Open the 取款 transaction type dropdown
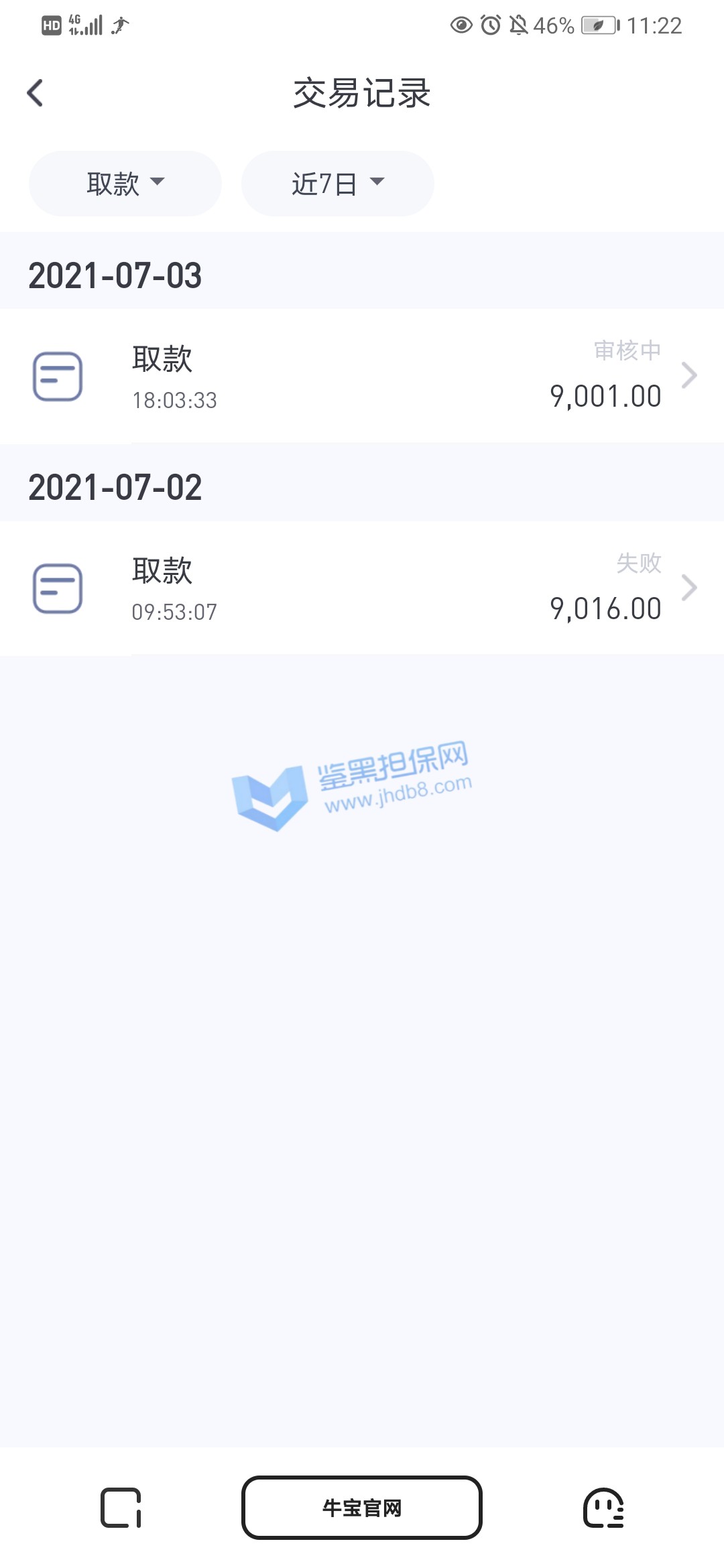Screen dimensions: 724x1568 click(125, 184)
